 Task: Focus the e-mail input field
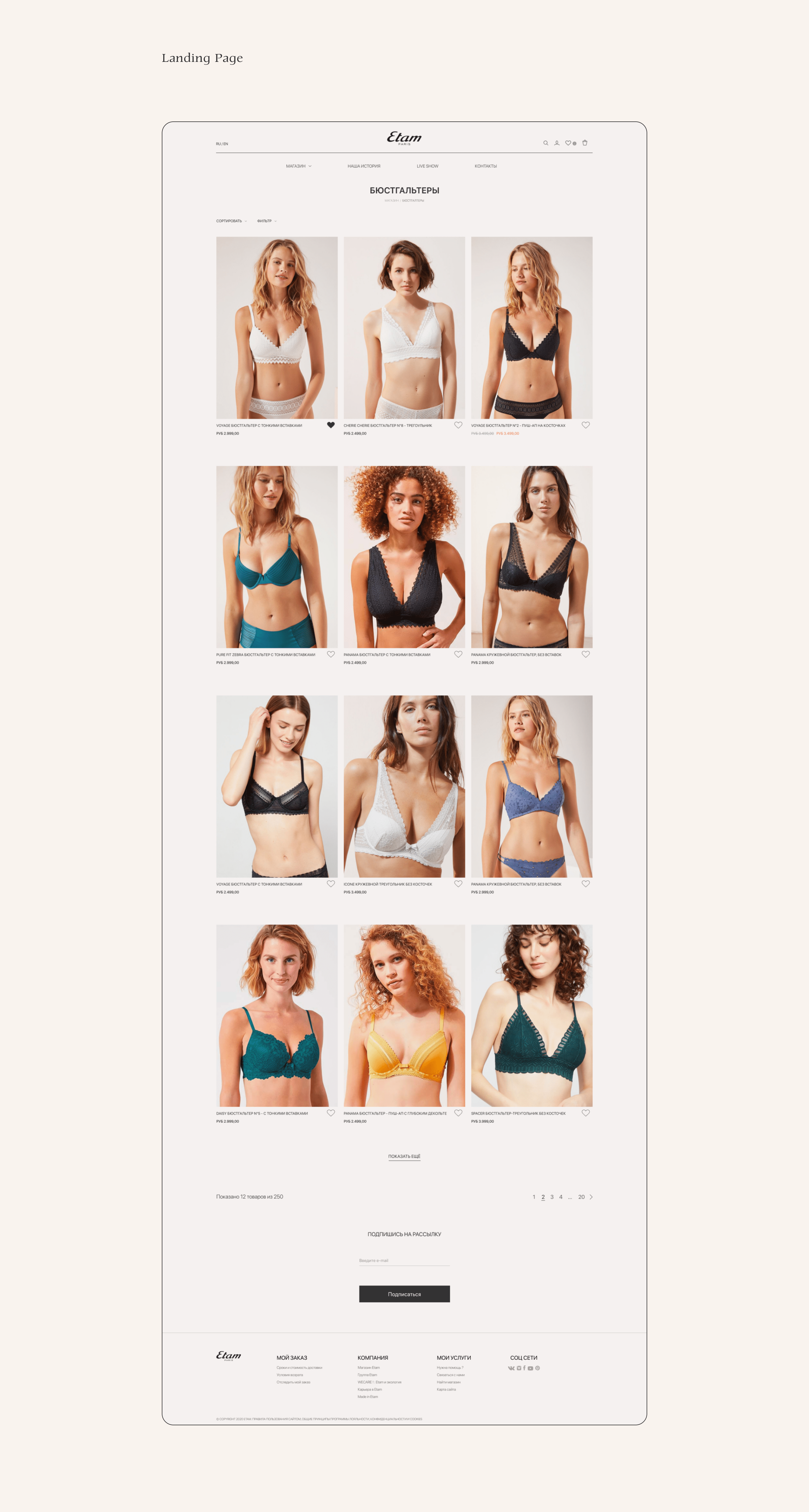point(404,1260)
